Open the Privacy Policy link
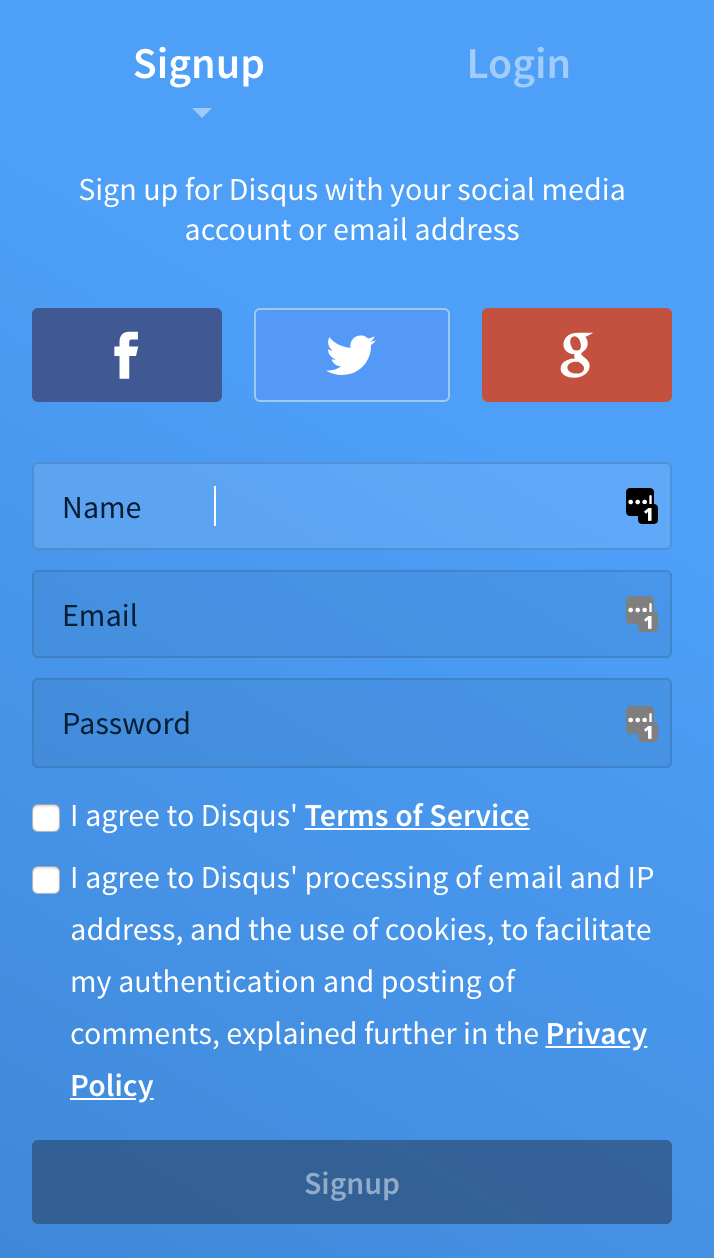This screenshot has height=1258, width=714. pyautogui.click(x=359, y=1060)
